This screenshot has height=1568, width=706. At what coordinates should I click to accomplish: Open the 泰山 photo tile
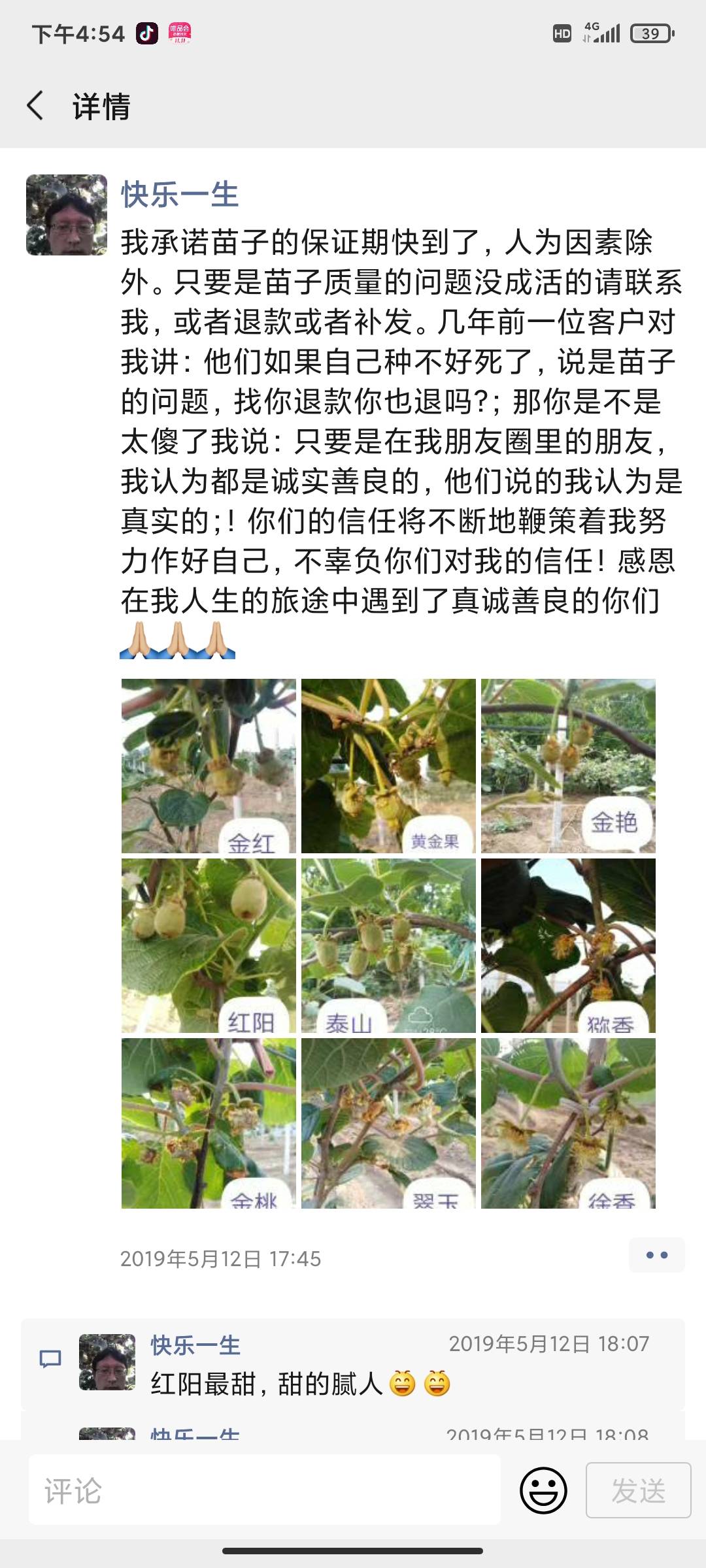(x=388, y=945)
